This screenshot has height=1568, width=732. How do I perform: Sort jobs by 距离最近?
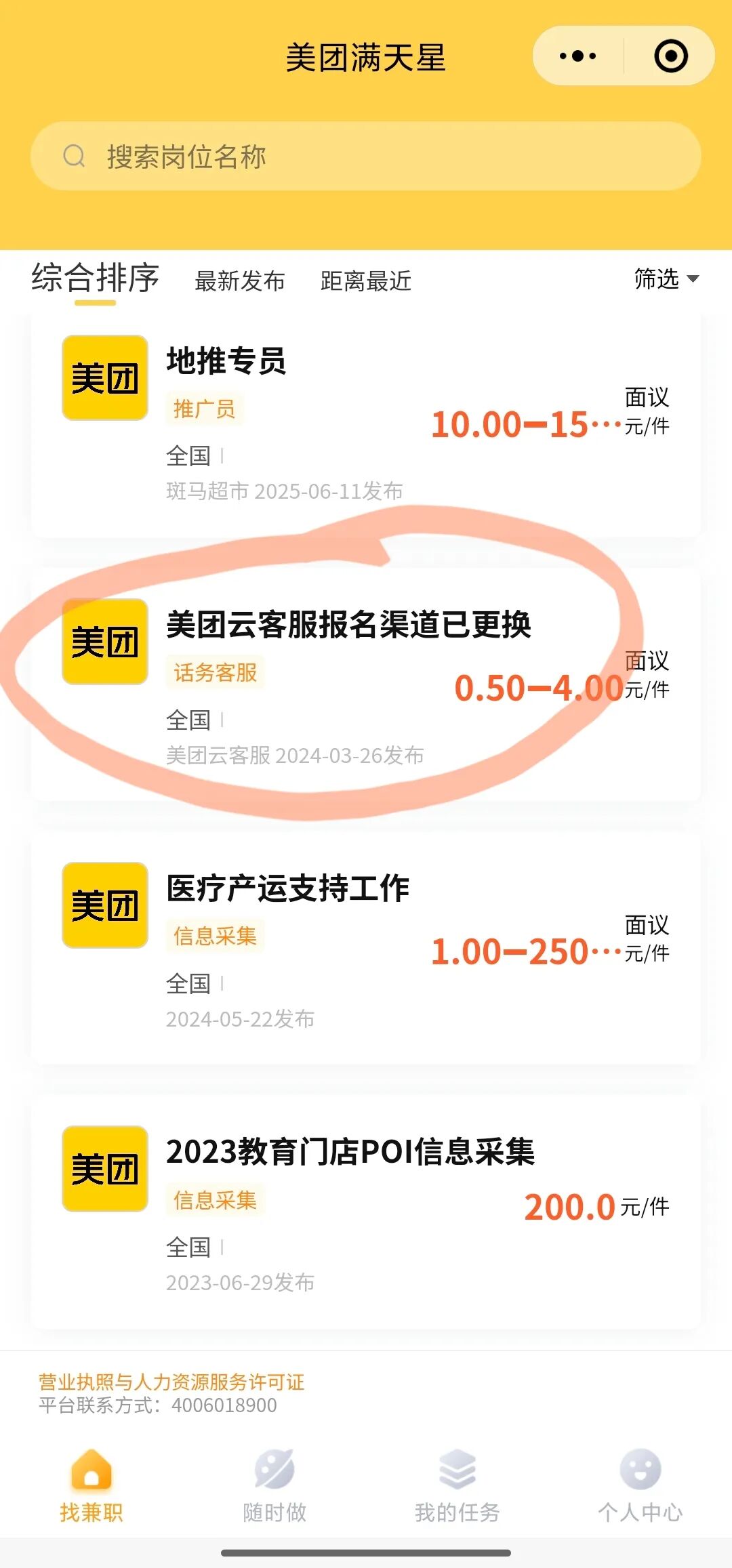pyautogui.click(x=365, y=281)
